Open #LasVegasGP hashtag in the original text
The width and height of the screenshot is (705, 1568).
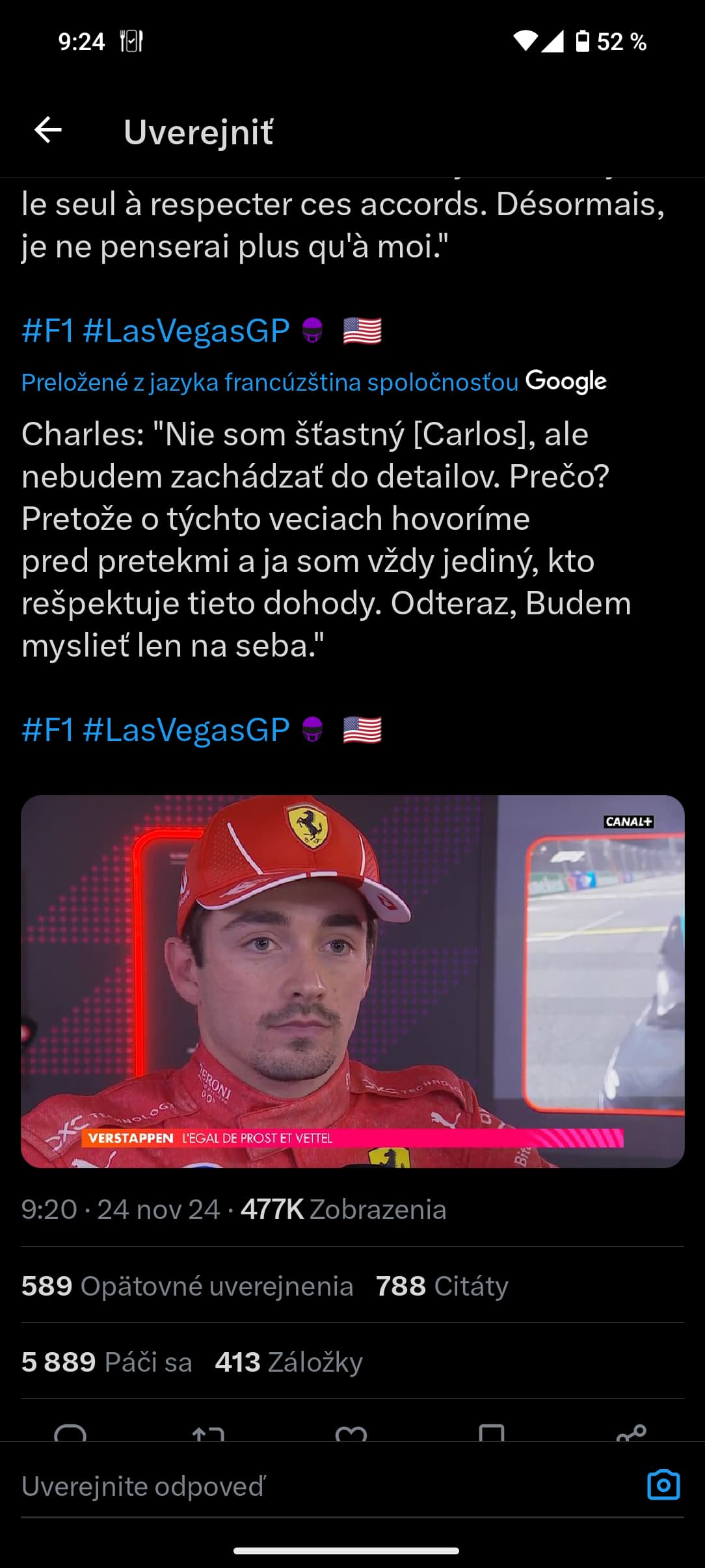(186, 331)
